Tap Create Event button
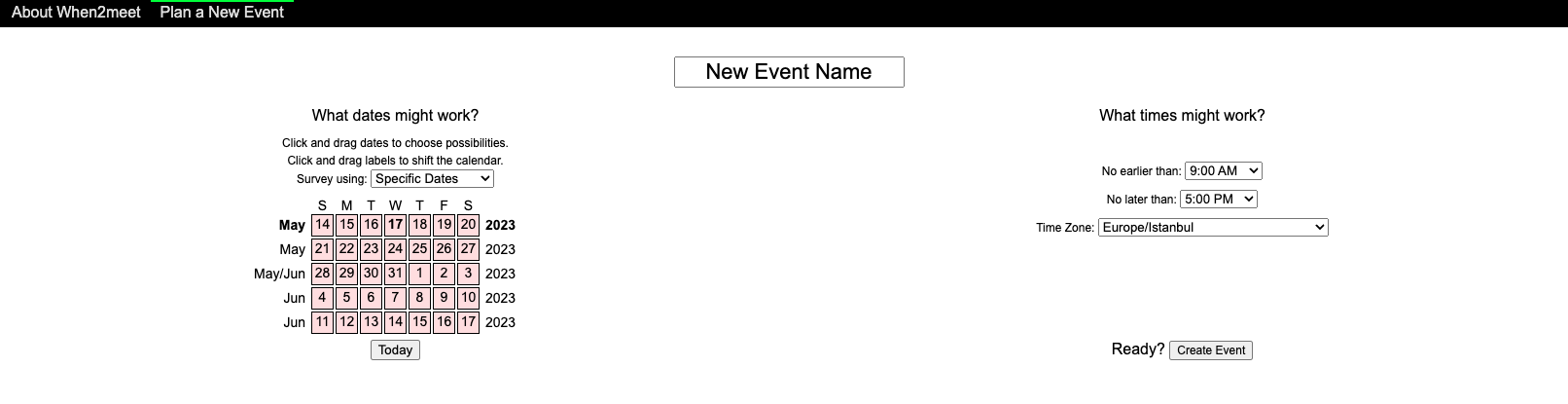1568x404 pixels. [x=1210, y=350]
